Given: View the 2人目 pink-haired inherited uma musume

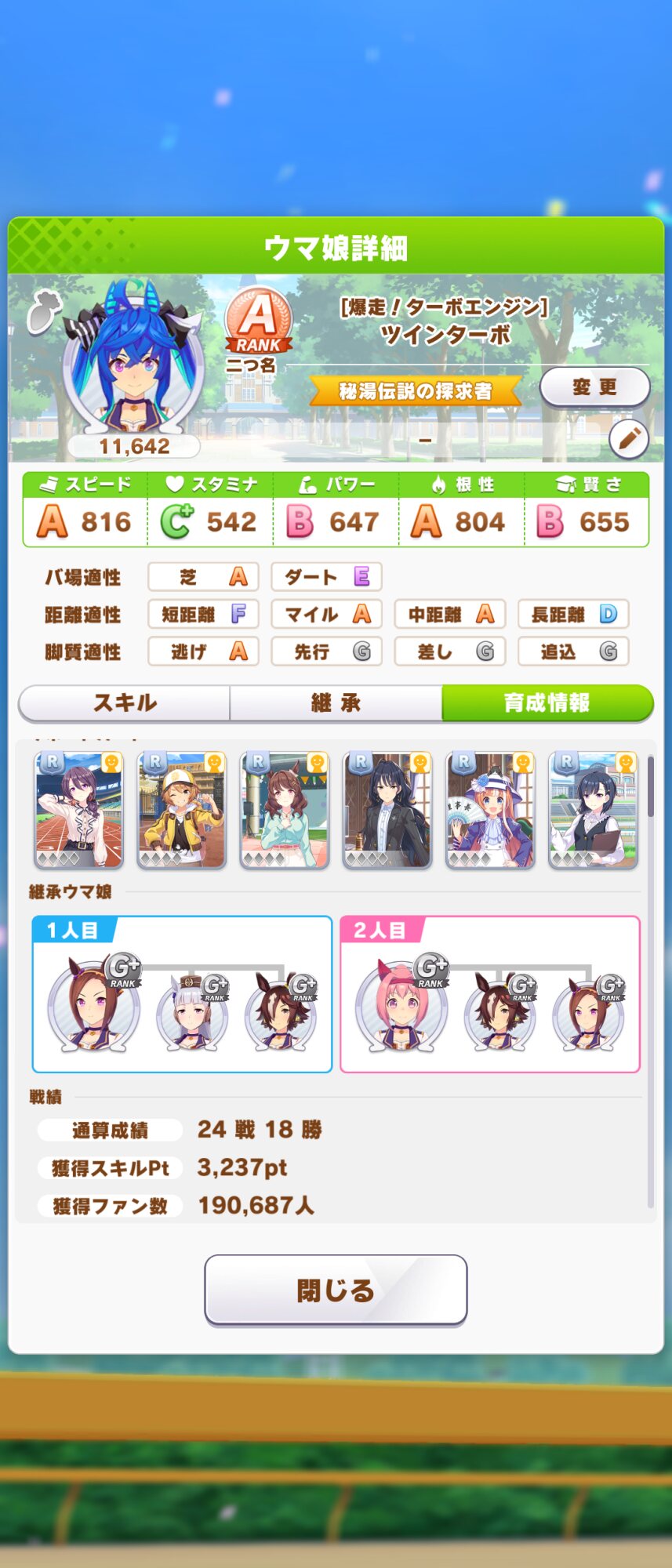Looking at the screenshot, I should click(x=401, y=1004).
